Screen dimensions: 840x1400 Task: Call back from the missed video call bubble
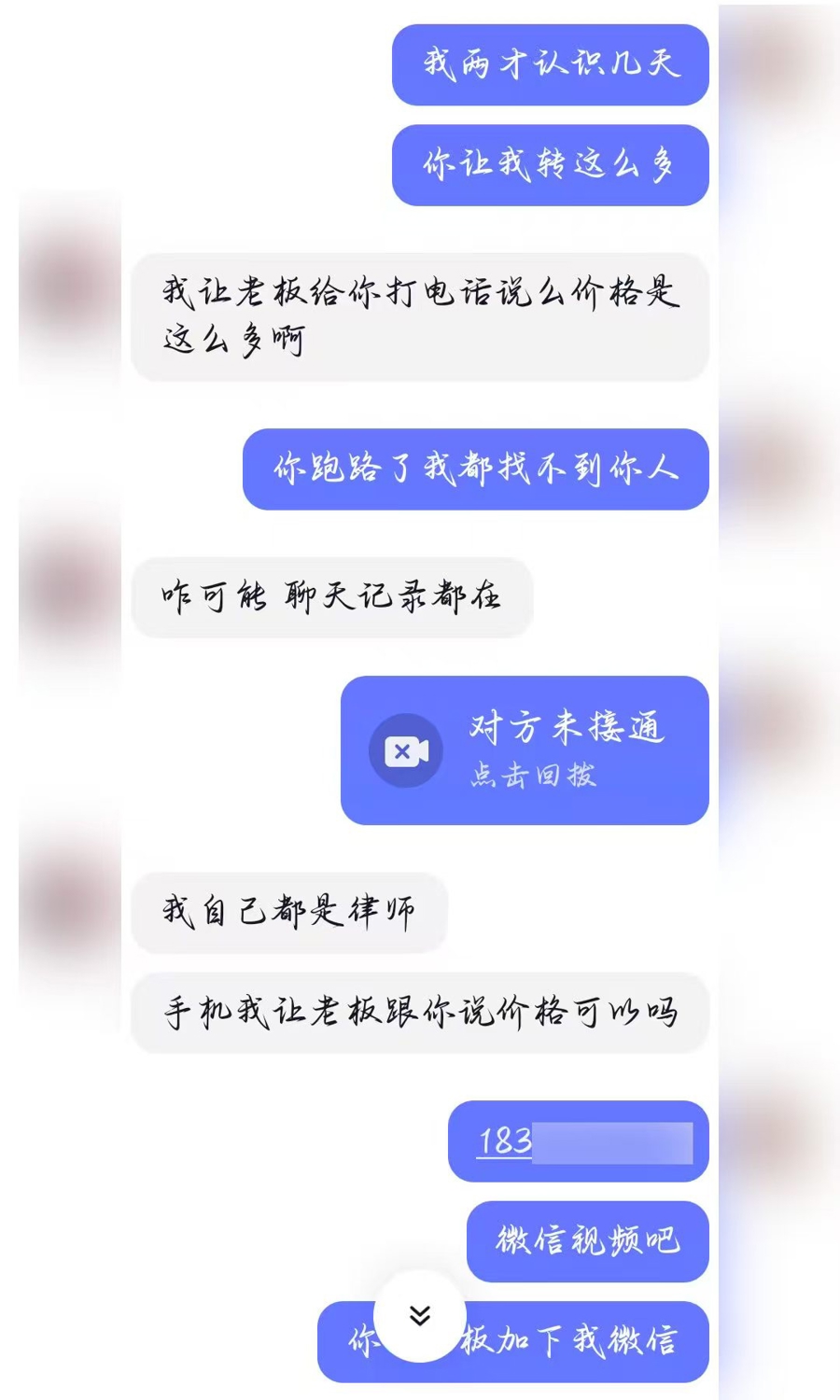(x=525, y=751)
